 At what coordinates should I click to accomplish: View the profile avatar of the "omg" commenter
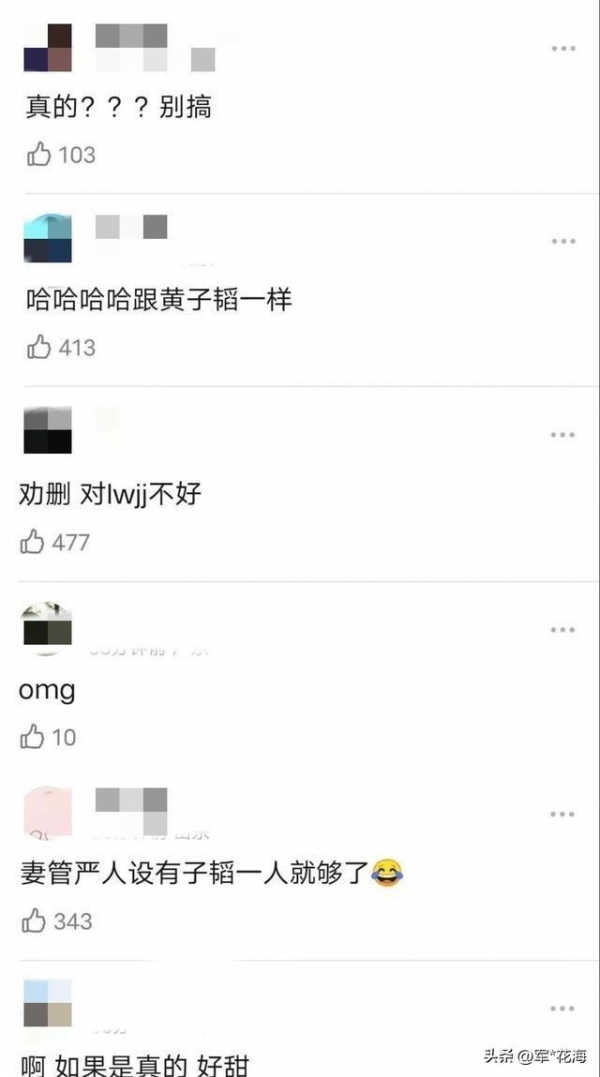[47, 629]
